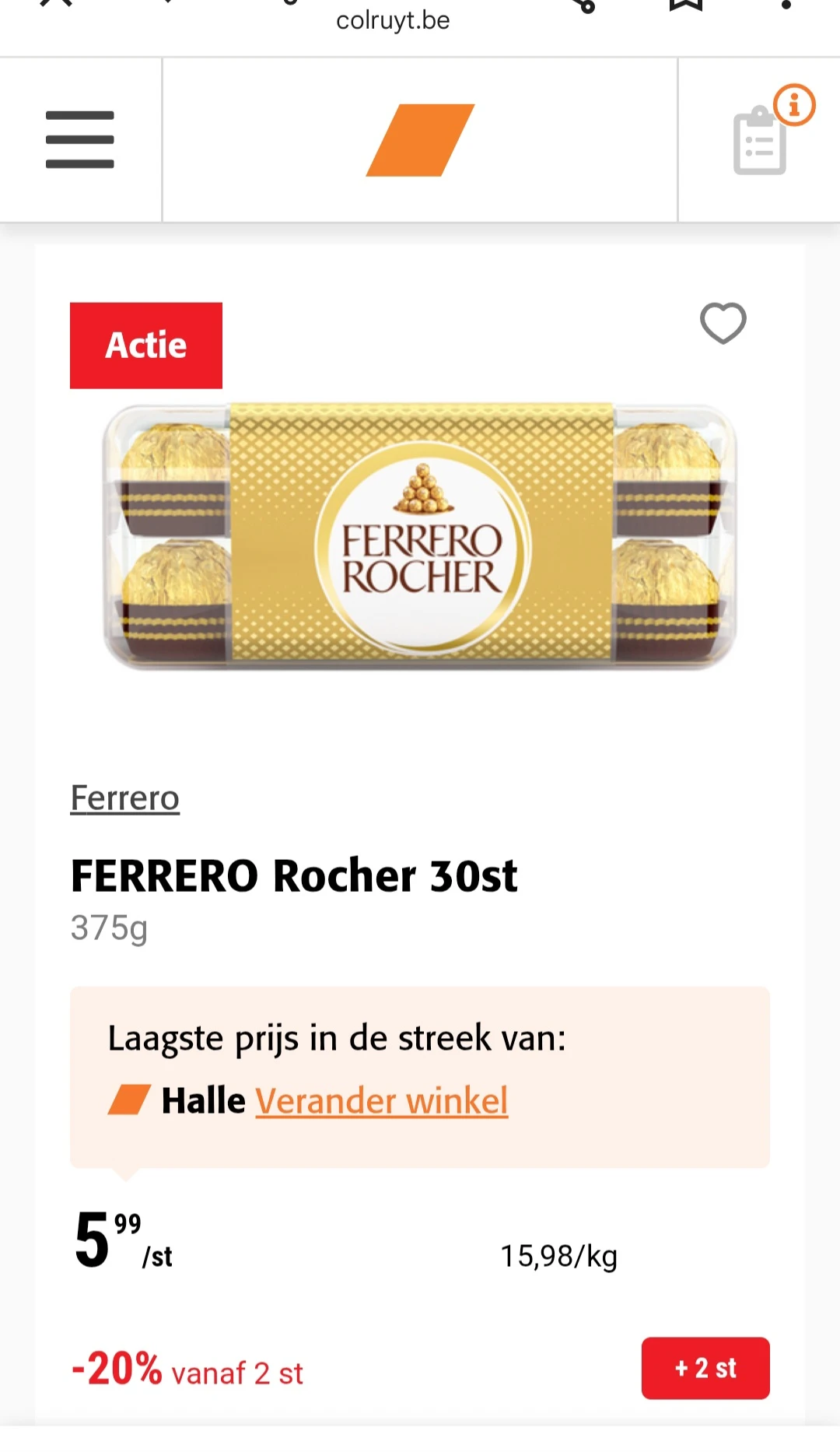This screenshot has width=840, height=1452.
Task: Click the red Actie promotion badge
Action: (145, 345)
